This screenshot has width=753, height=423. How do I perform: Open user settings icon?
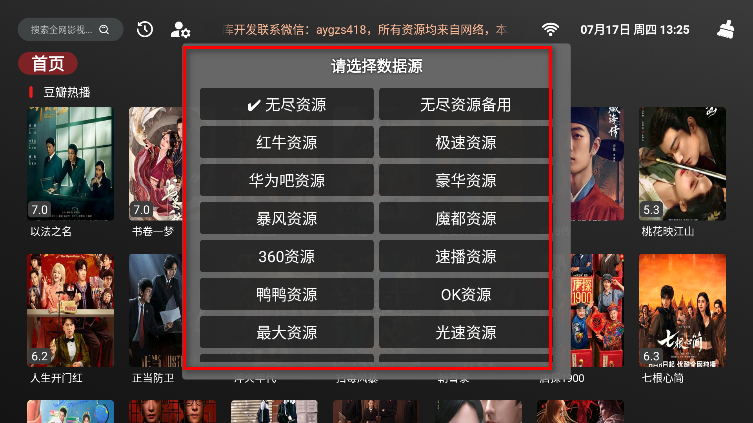pyautogui.click(x=180, y=30)
